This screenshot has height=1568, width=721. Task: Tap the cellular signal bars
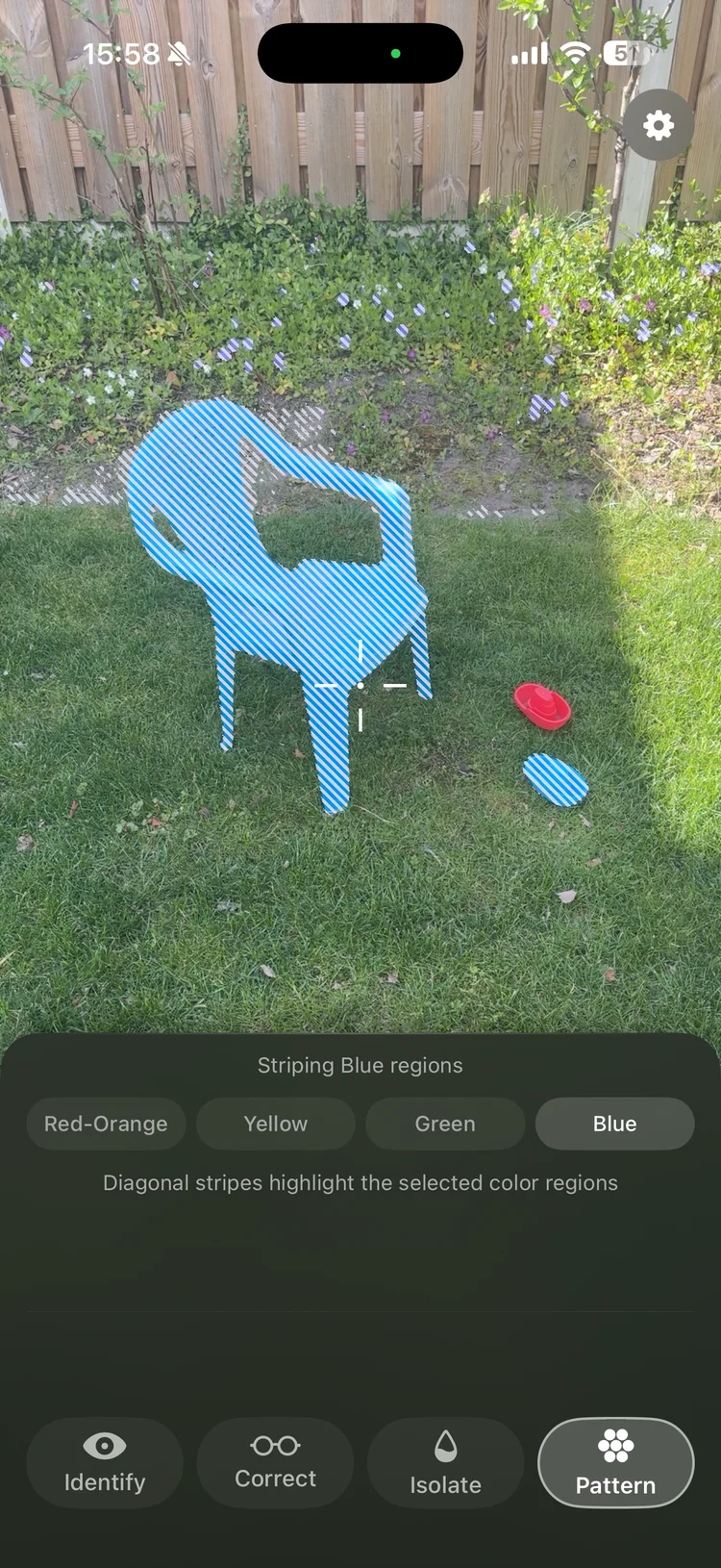pyautogui.click(x=530, y=55)
